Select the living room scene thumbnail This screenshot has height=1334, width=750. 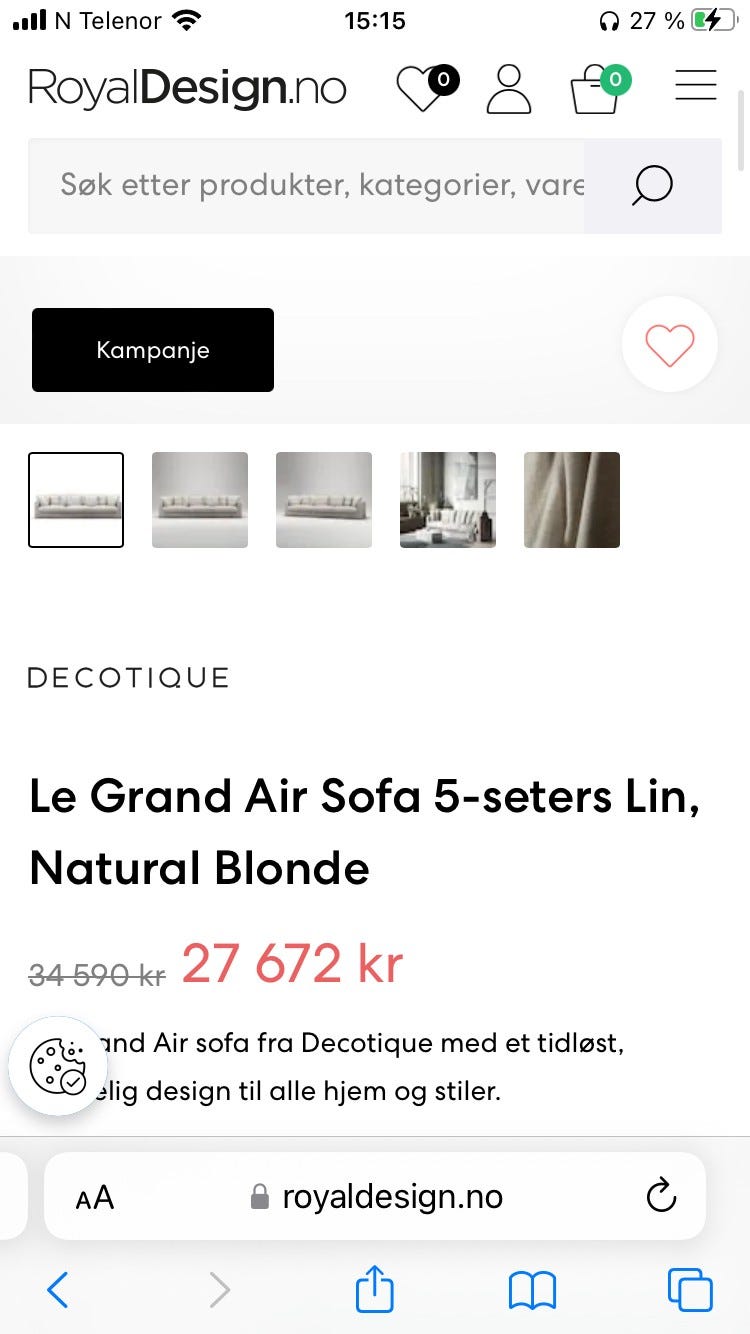[447, 500]
